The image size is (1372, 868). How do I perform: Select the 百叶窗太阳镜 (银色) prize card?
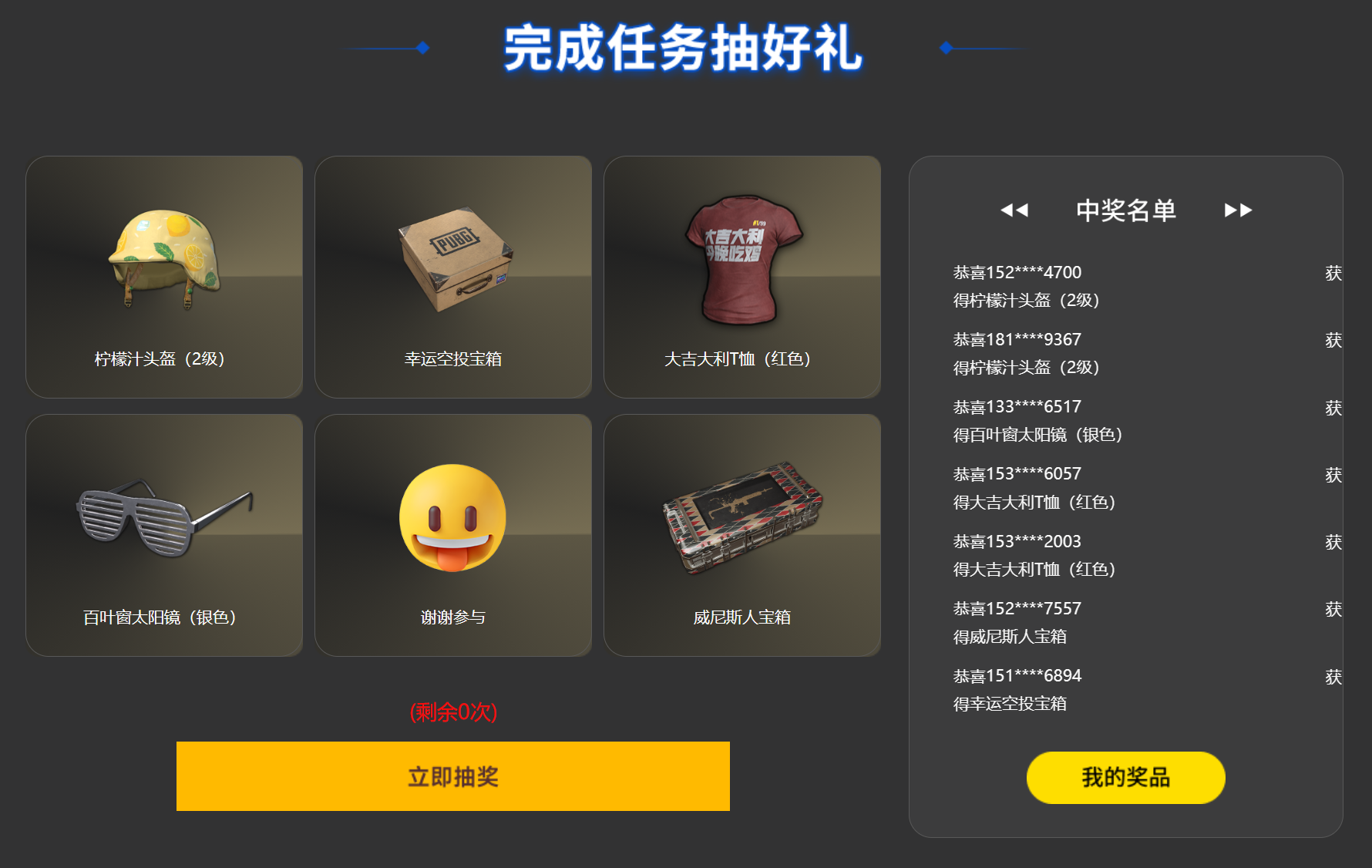click(164, 535)
